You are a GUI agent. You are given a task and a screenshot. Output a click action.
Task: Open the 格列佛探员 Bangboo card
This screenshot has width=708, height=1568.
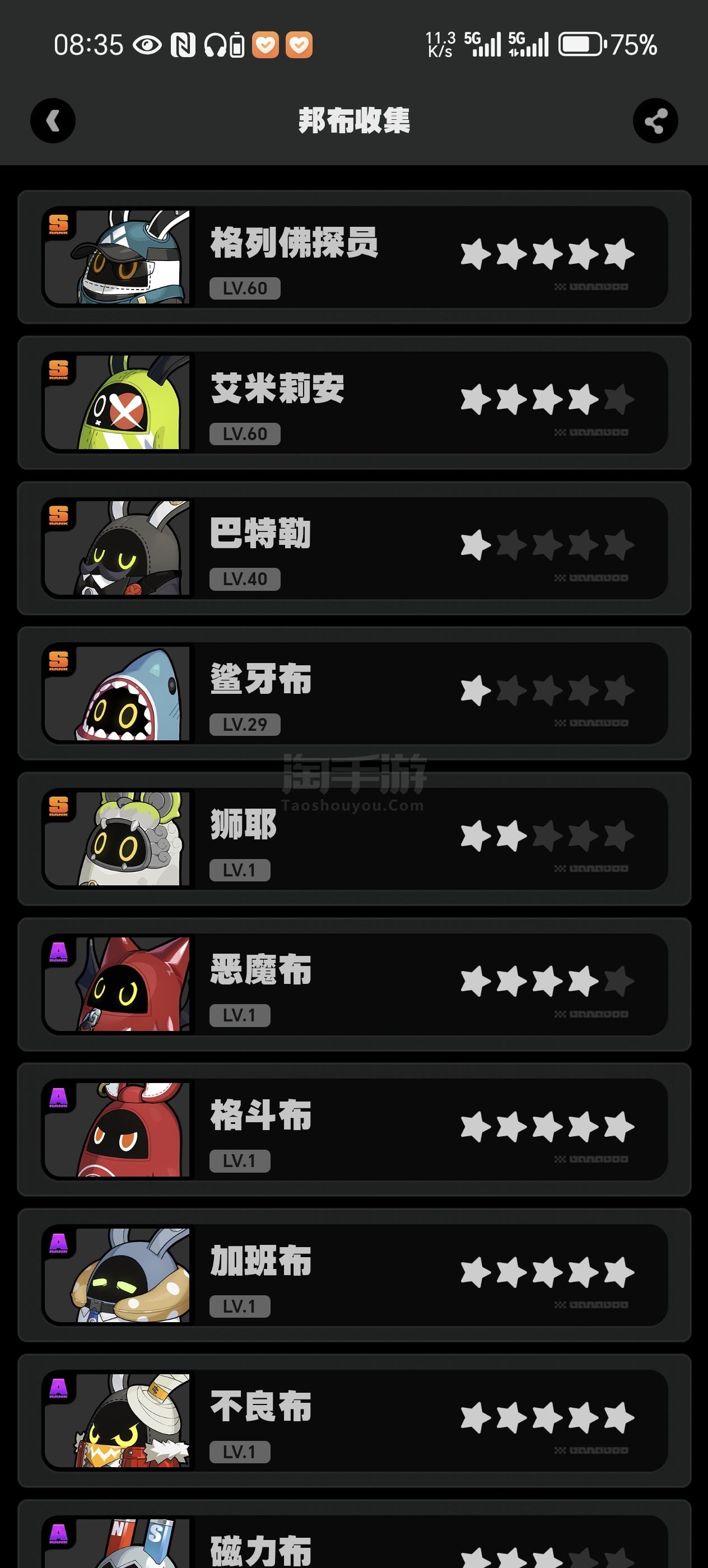[x=355, y=257]
